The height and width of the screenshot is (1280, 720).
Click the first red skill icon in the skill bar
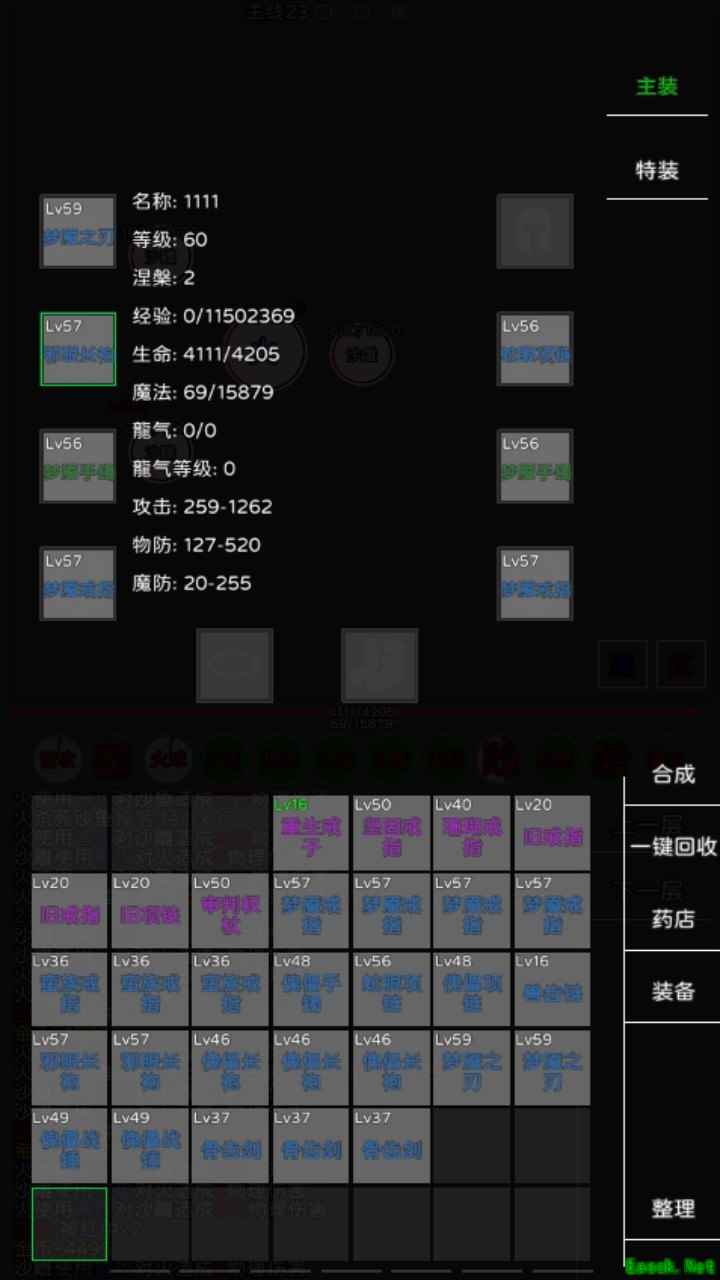click(x=58, y=758)
